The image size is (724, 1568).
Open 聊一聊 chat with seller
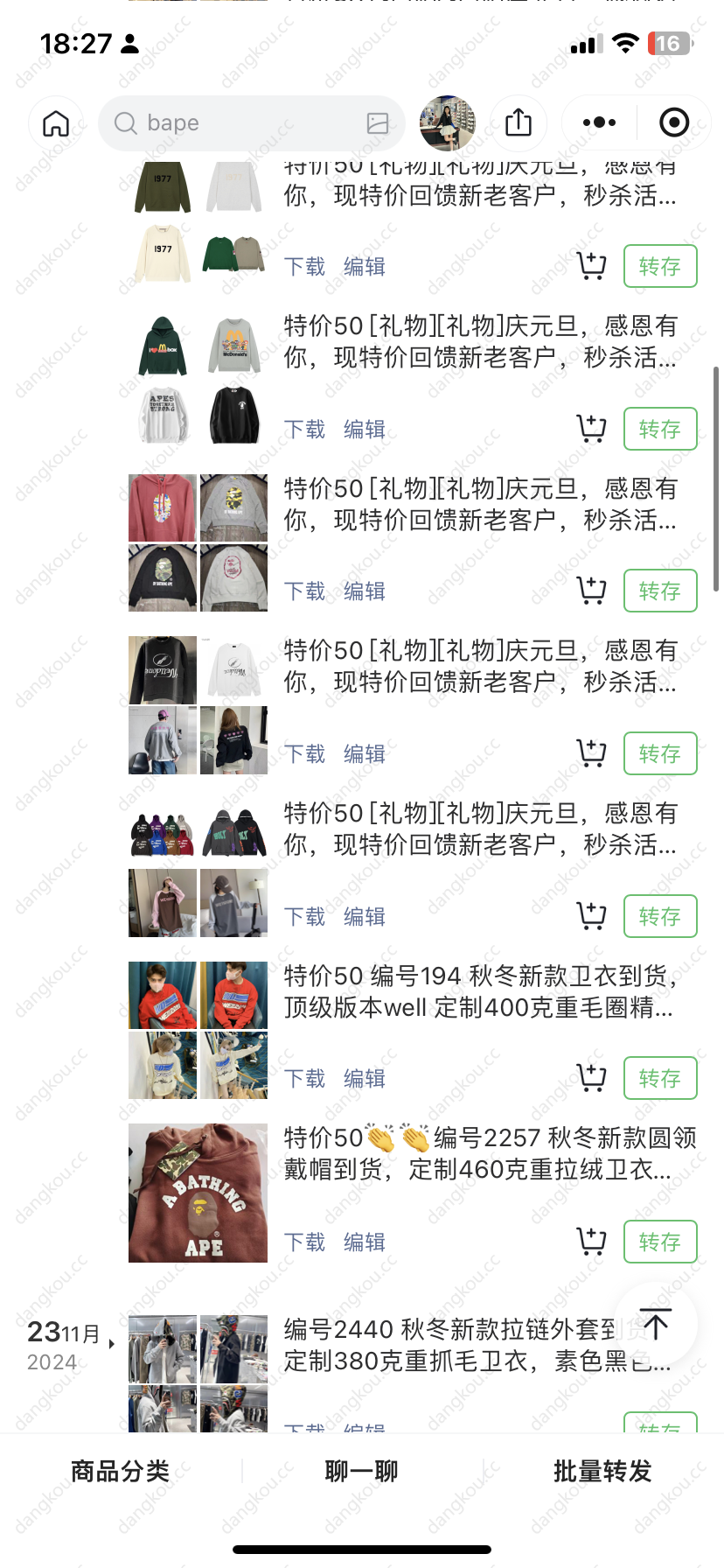362,1471
